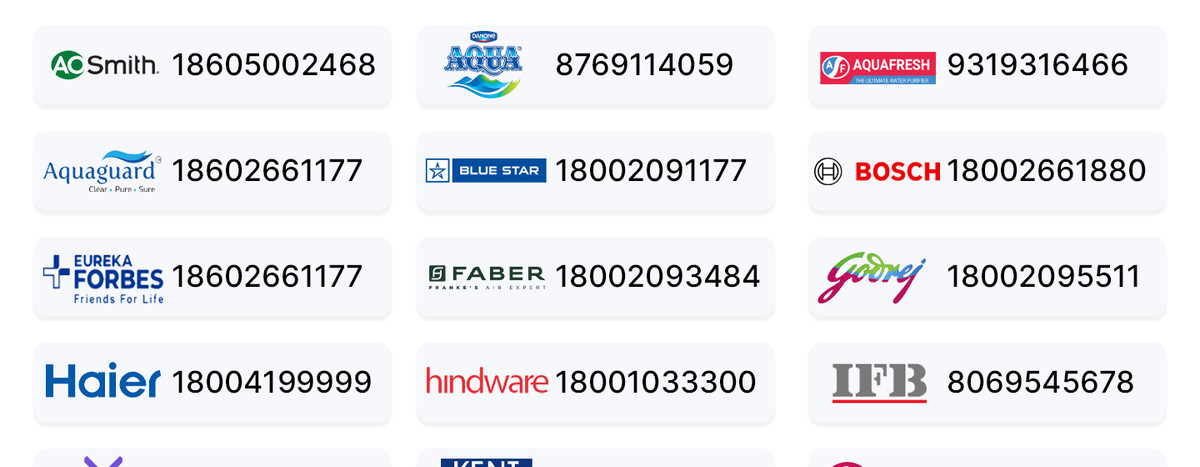Tap the Godrej customer care card
The height and width of the screenshot is (467, 1200).
click(987, 277)
